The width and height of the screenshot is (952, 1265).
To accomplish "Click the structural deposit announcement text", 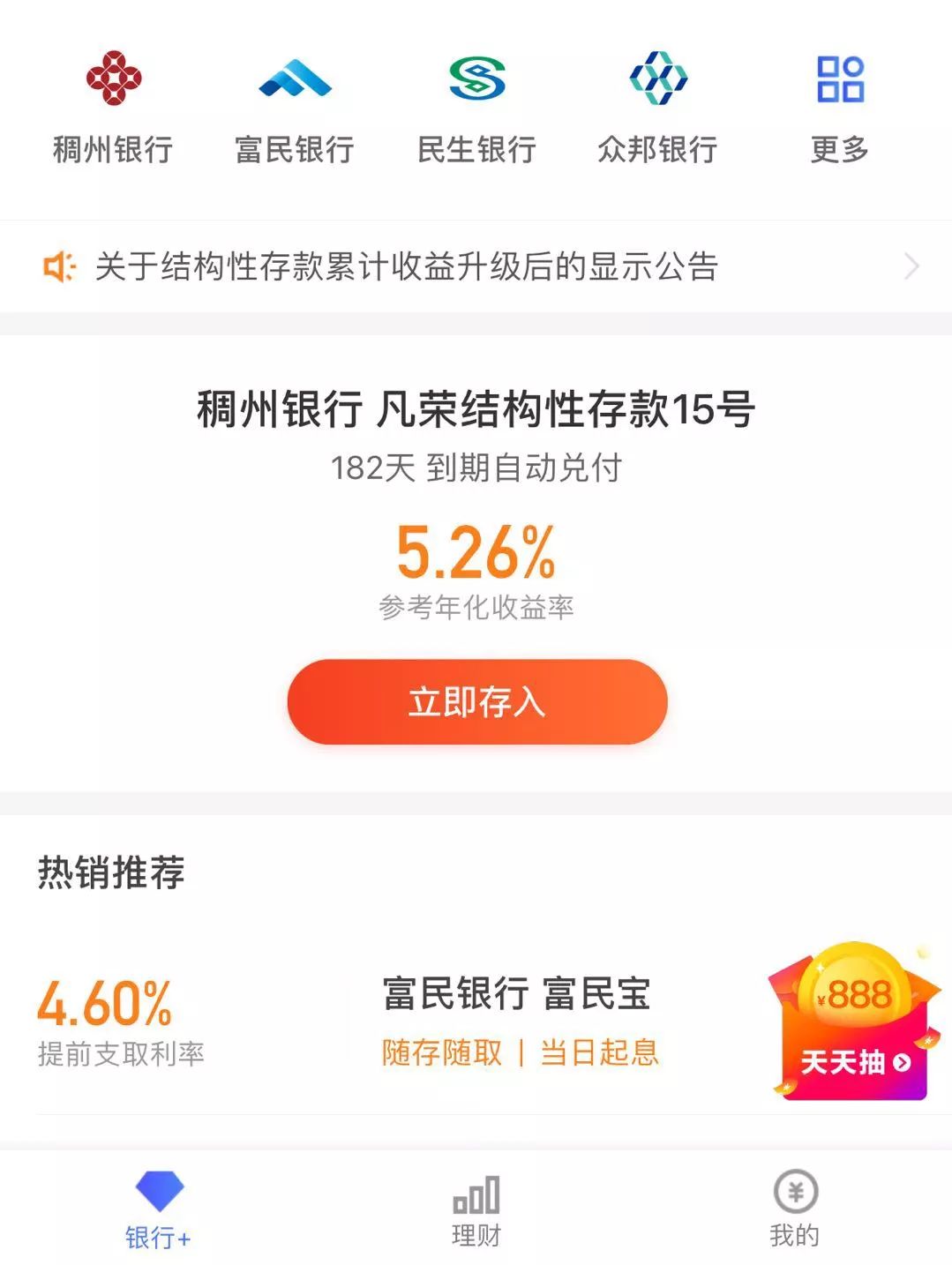I will tap(408, 266).
